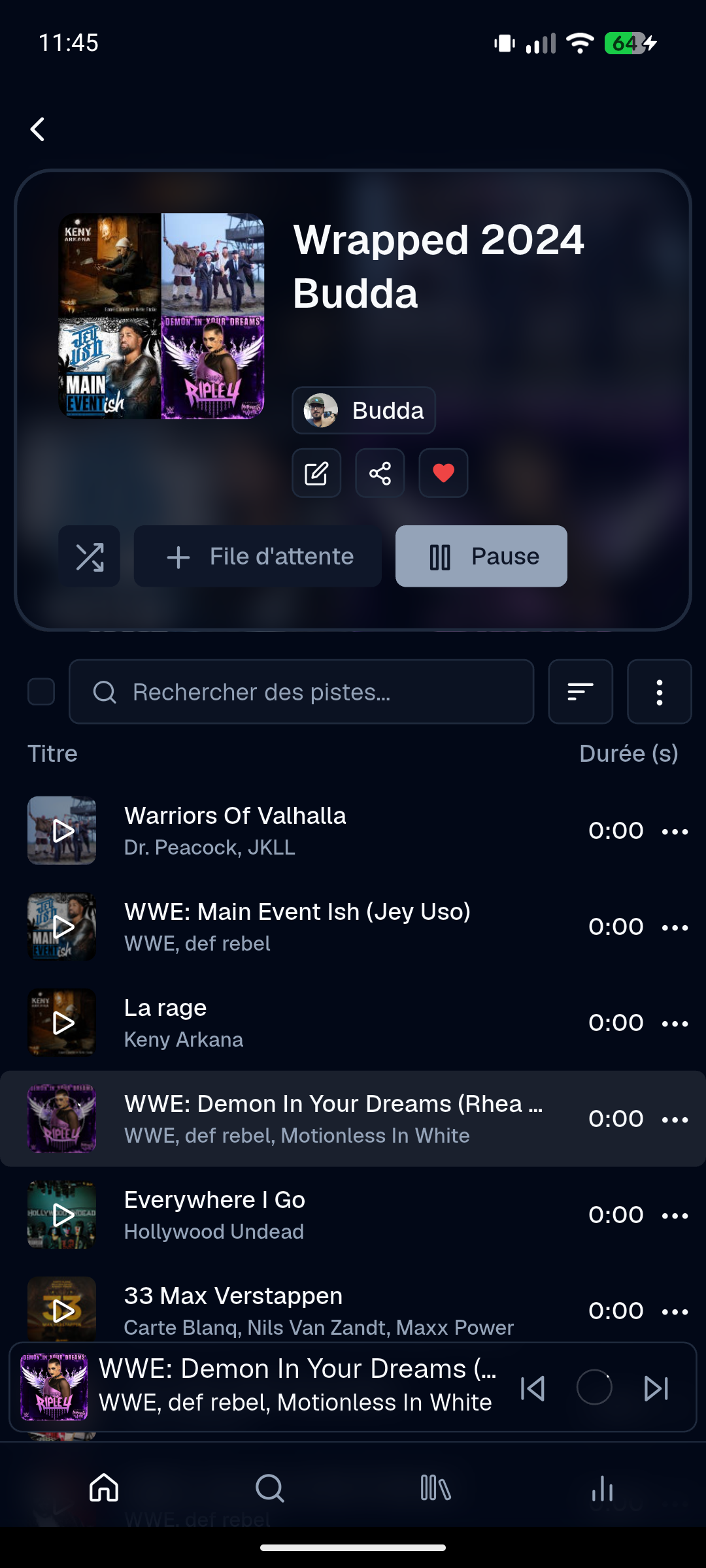
Task: Share this playlist
Action: pyautogui.click(x=380, y=473)
